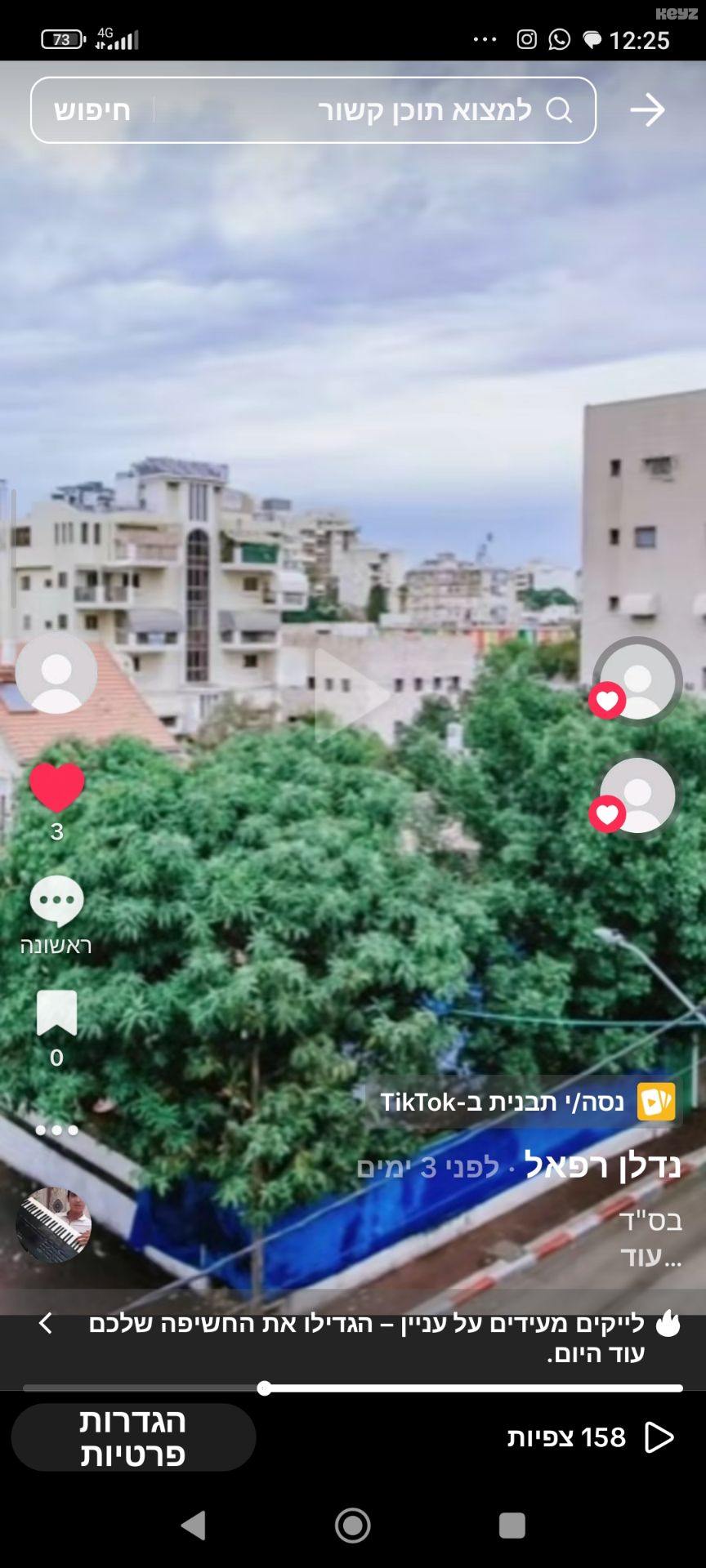Open the spinning sound disc thumbnail
The width and height of the screenshot is (706, 1568).
54,1225
